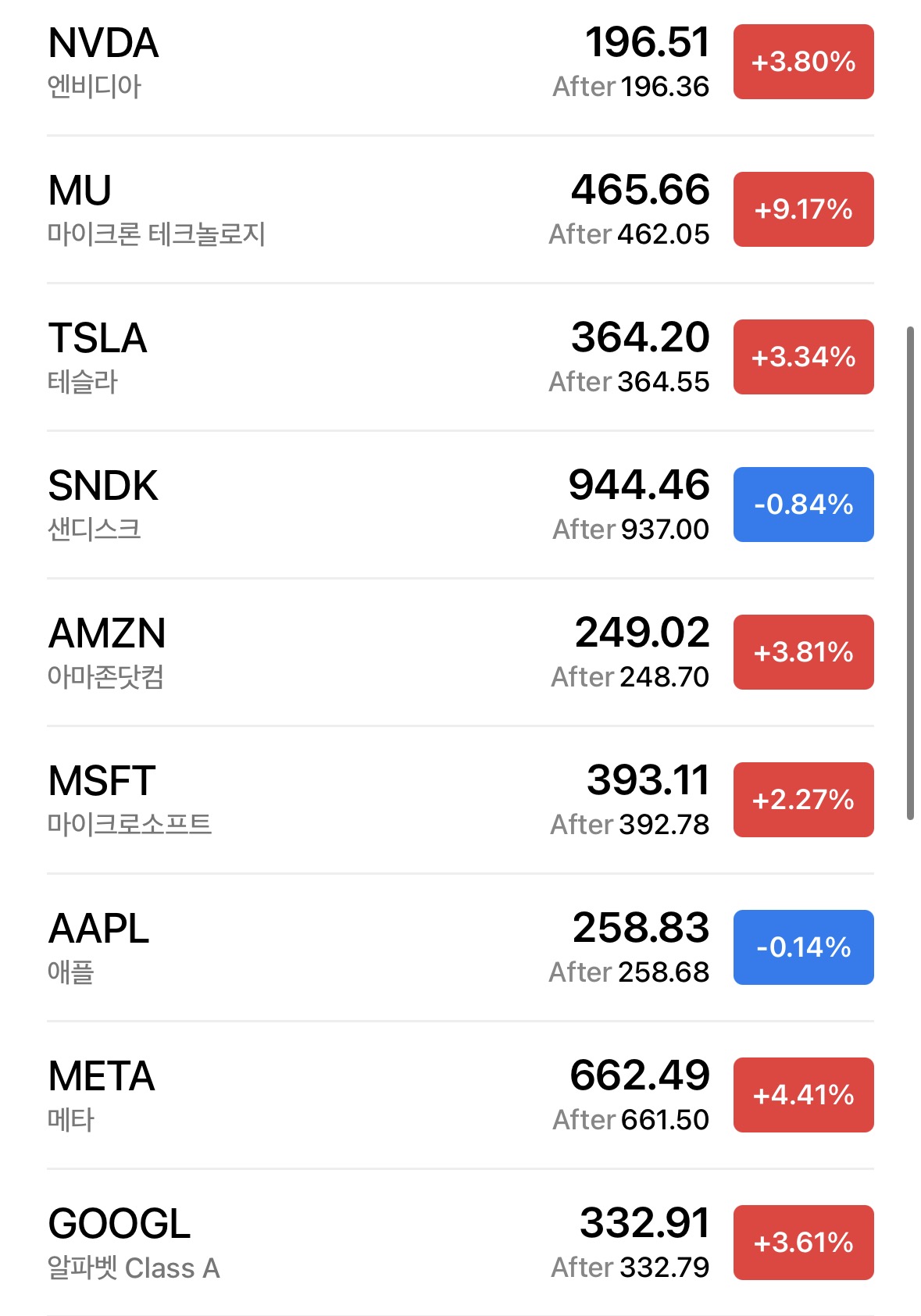The height and width of the screenshot is (1316, 921).
Task: View details for MU Micron Technology
Action: 312,210
